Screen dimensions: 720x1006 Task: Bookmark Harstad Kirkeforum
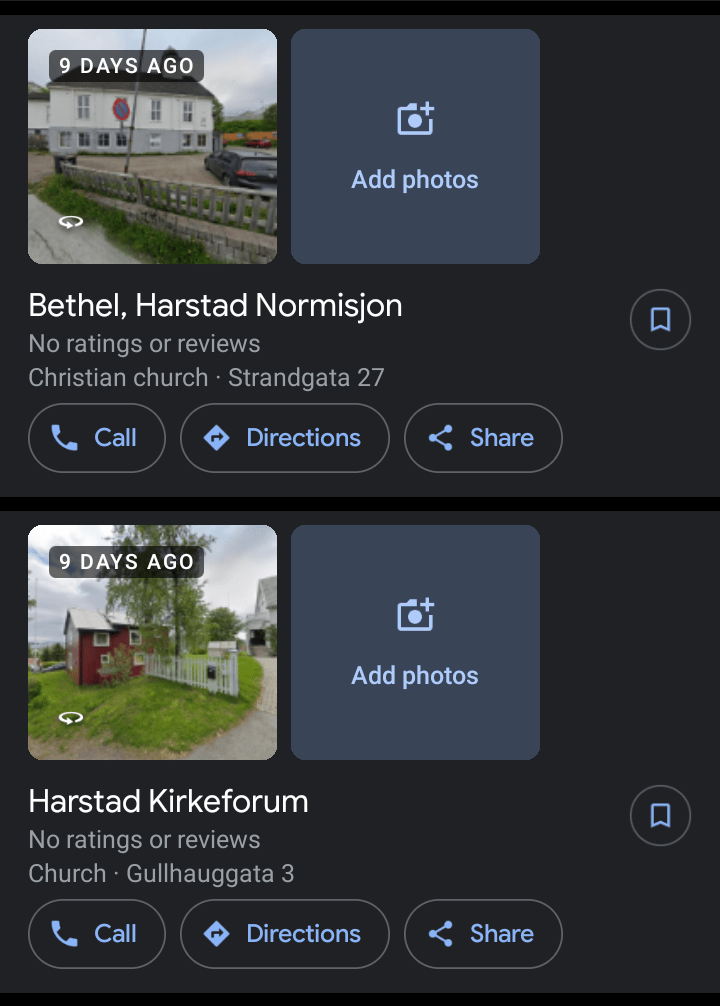click(660, 815)
